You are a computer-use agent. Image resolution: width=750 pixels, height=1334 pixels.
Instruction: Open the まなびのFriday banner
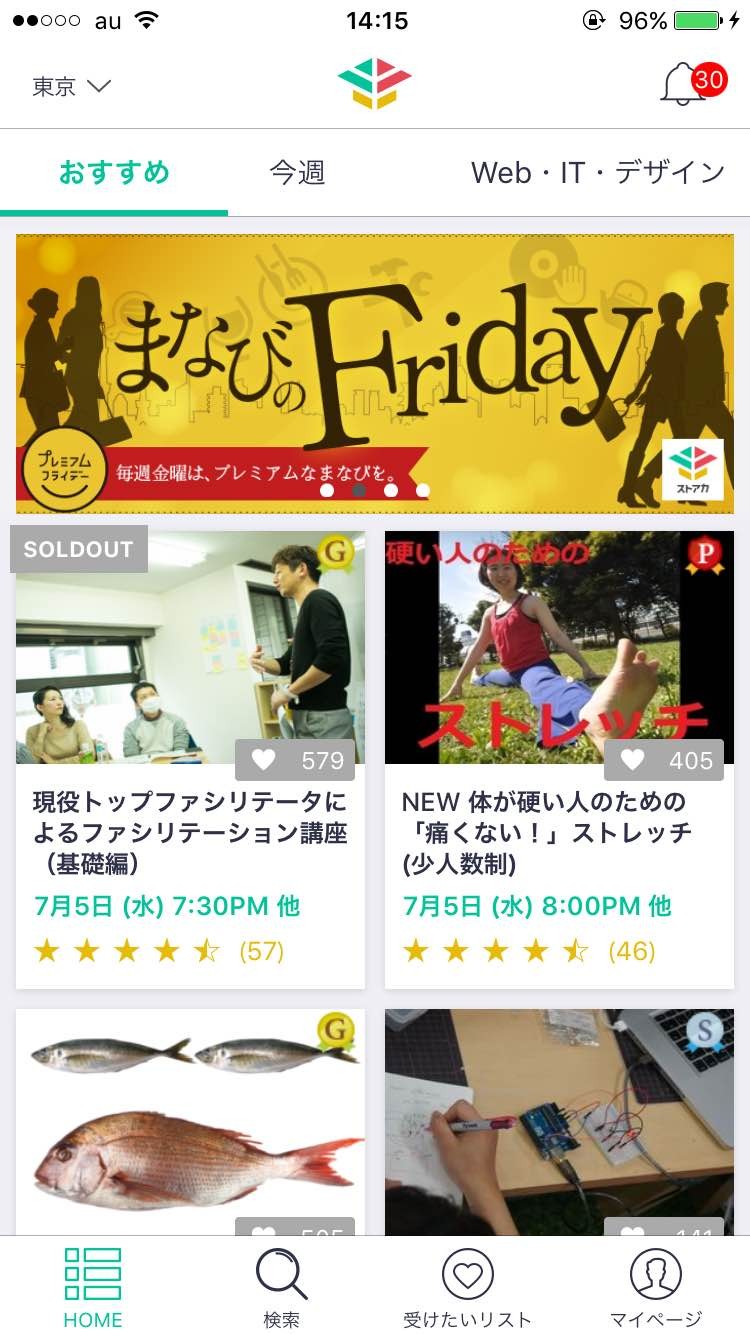tap(375, 374)
